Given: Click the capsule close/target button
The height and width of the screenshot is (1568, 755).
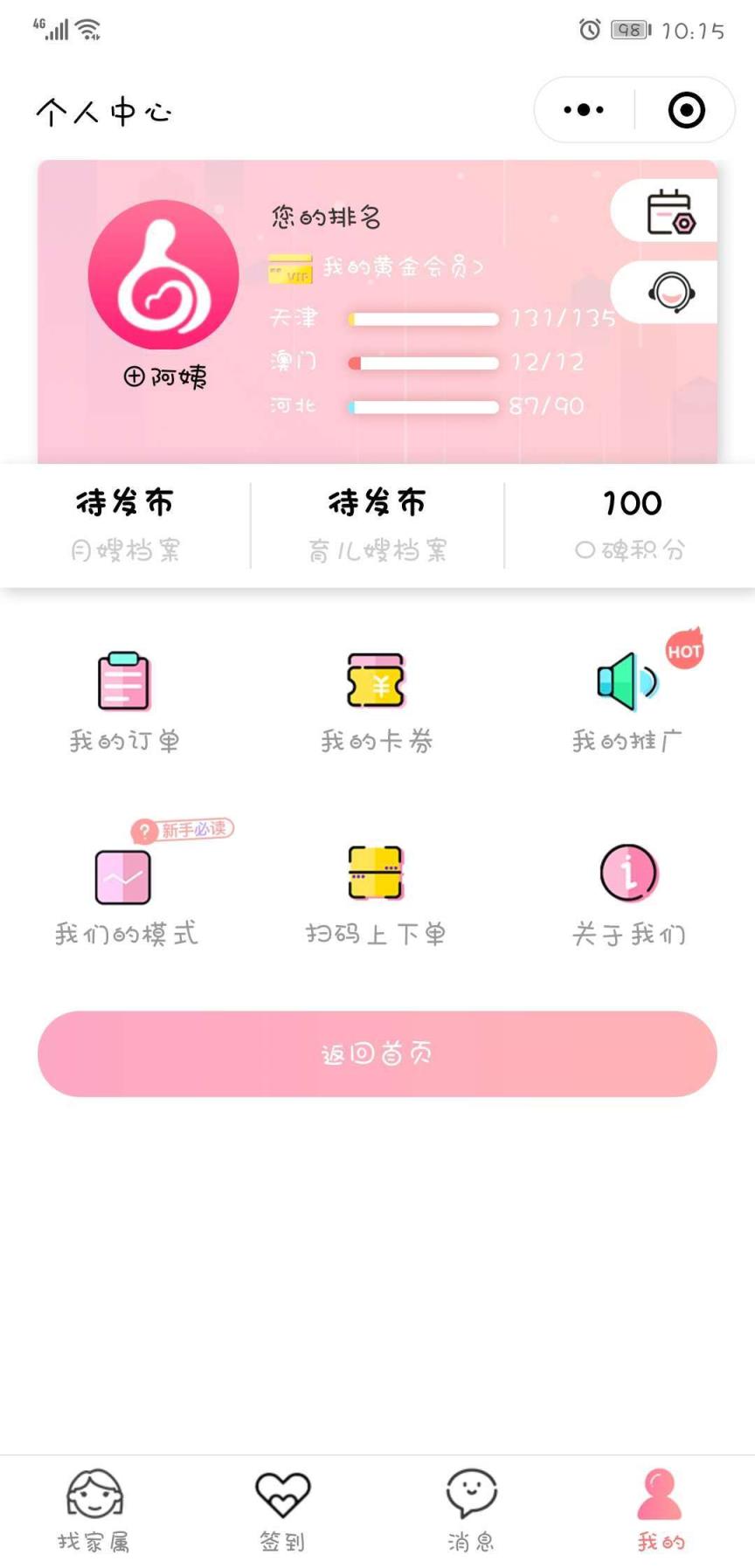Looking at the screenshot, I should [x=687, y=110].
